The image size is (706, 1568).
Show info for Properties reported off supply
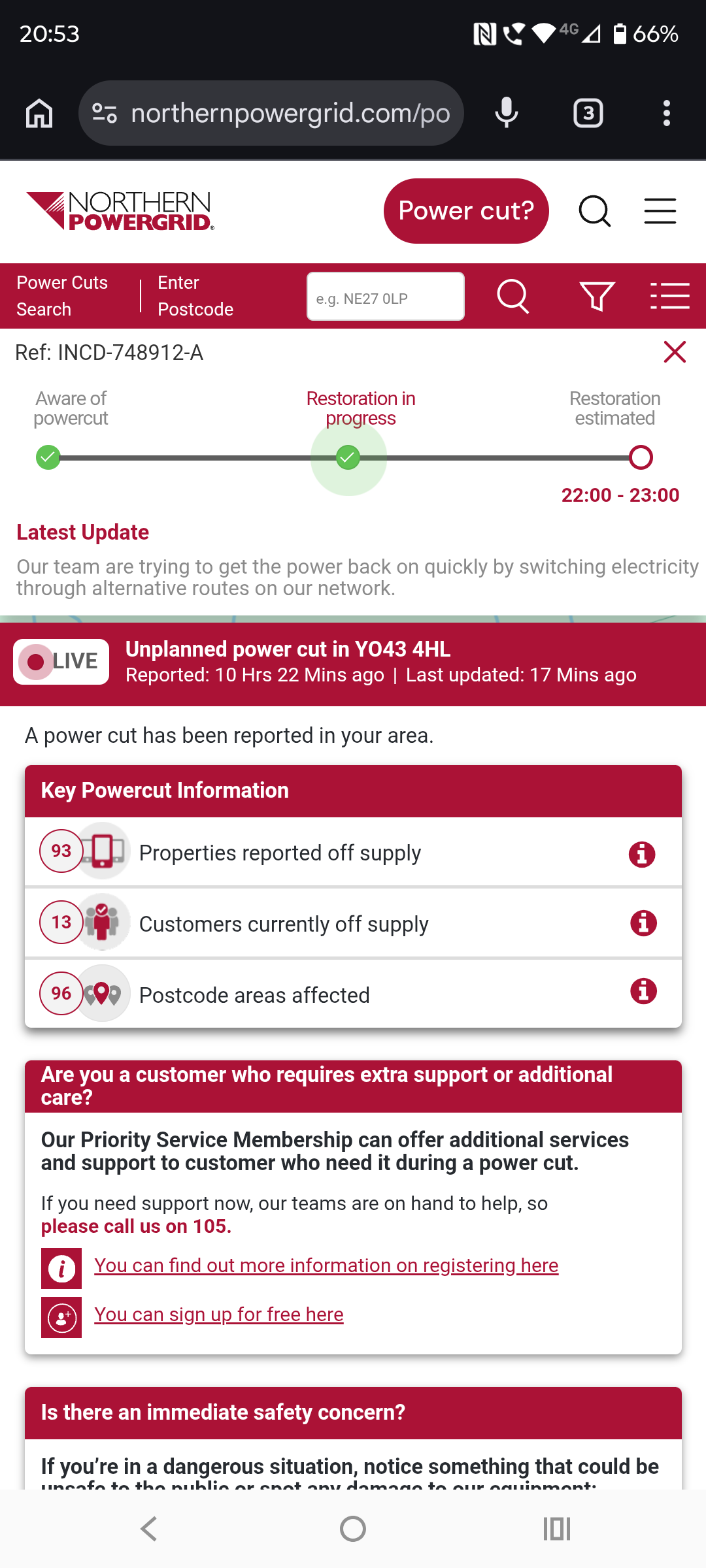pyautogui.click(x=642, y=854)
